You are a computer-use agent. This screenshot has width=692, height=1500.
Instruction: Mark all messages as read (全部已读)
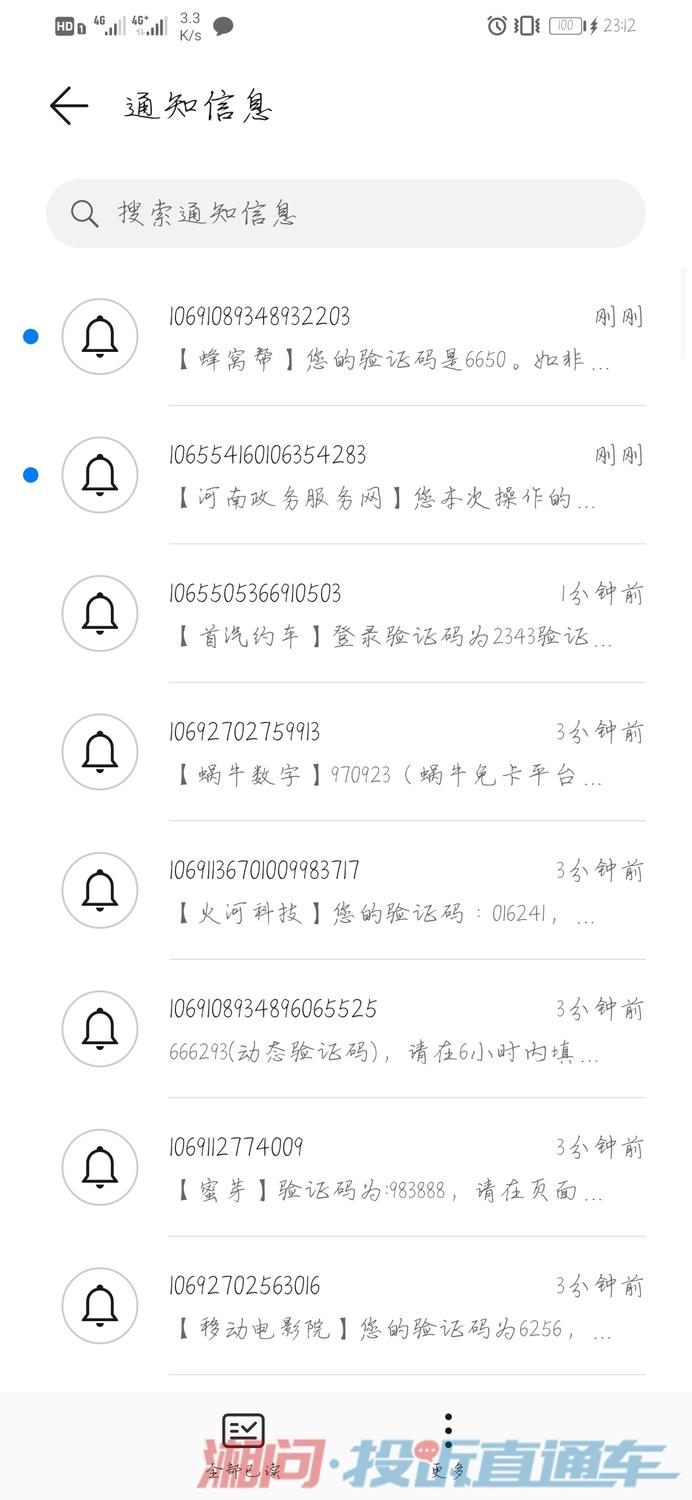(x=243, y=1446)
